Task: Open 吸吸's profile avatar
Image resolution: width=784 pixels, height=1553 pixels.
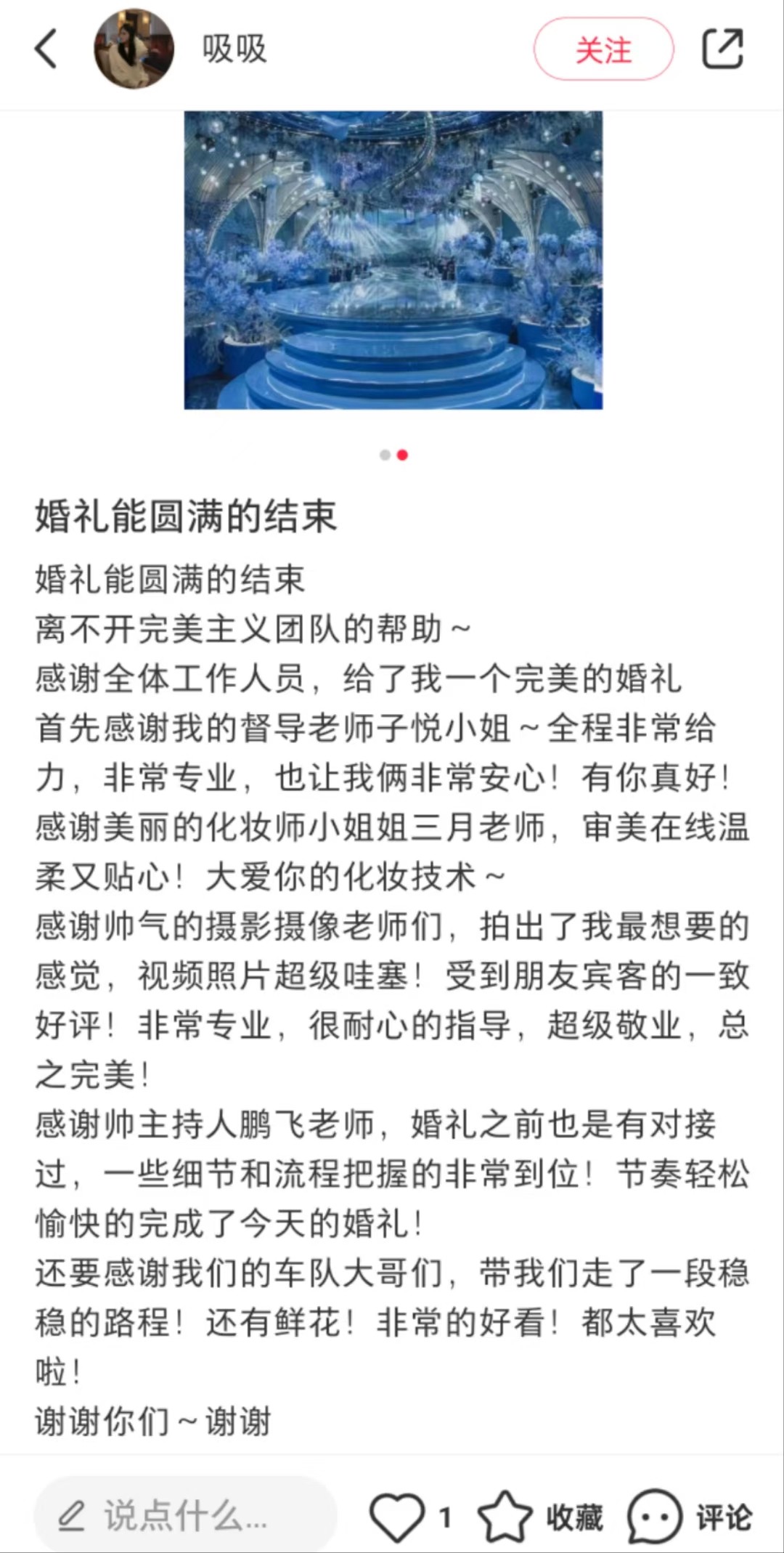Action: point(134,49)
